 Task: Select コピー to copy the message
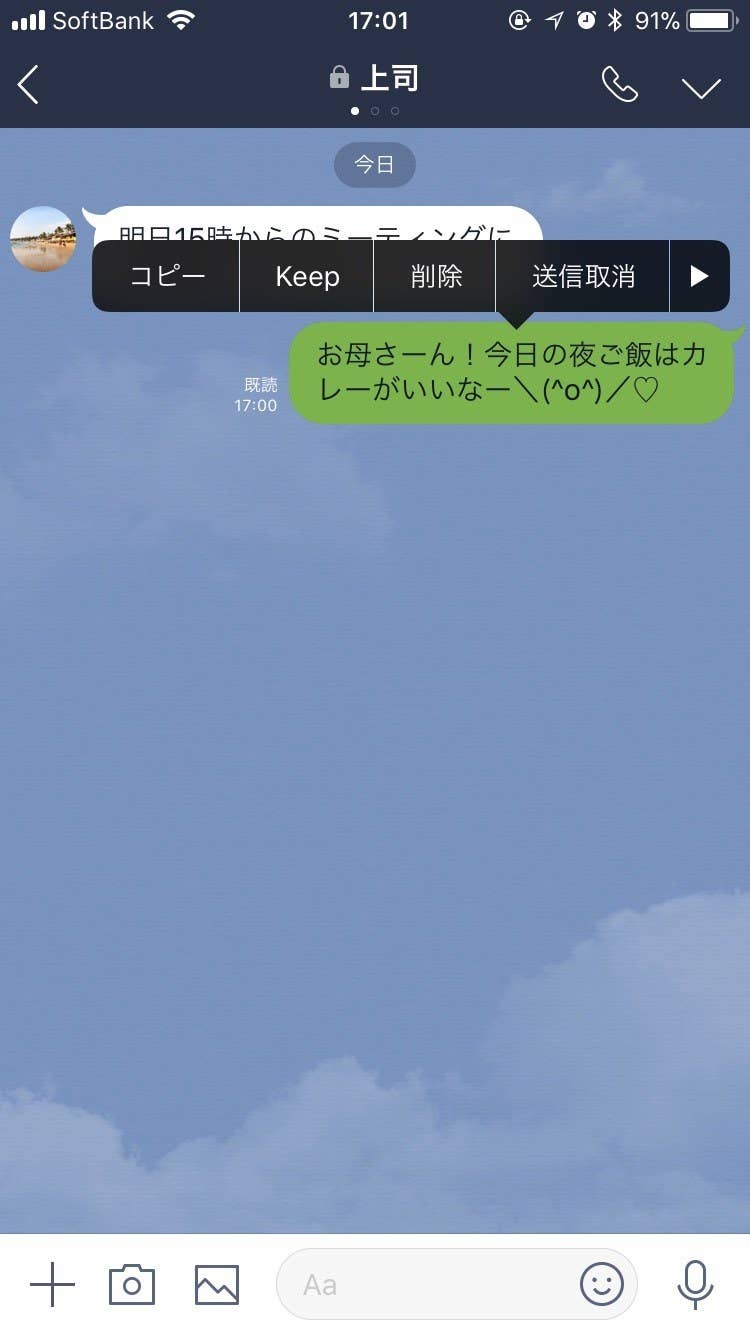[x=167, y=276]
